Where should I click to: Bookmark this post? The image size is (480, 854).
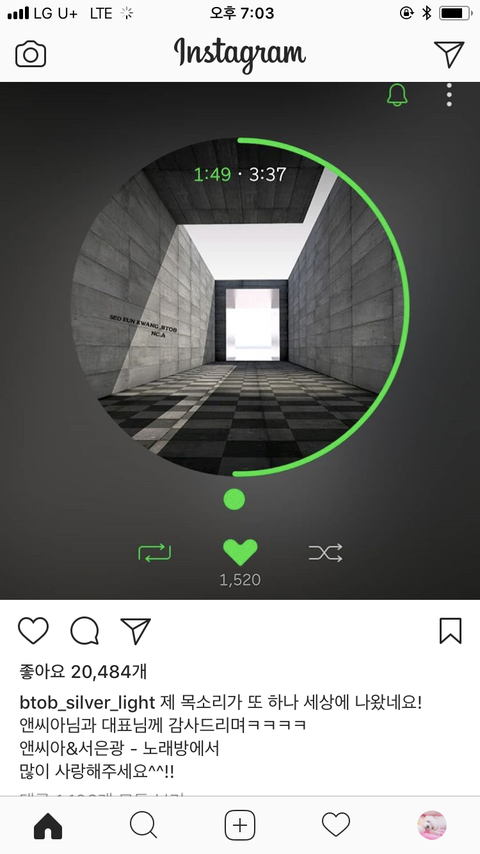(451, 631)
